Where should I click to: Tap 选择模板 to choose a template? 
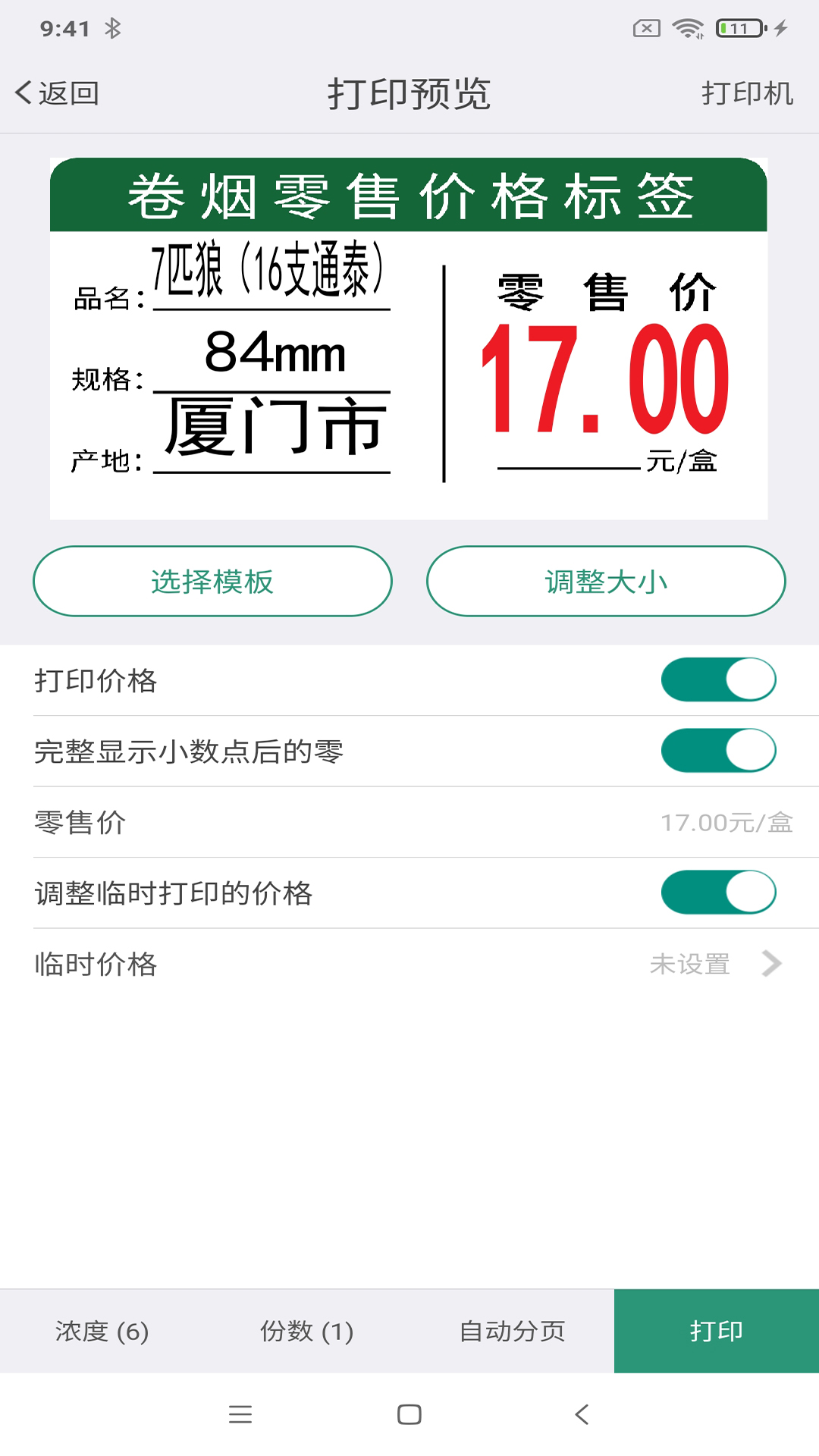click(213, 582)
